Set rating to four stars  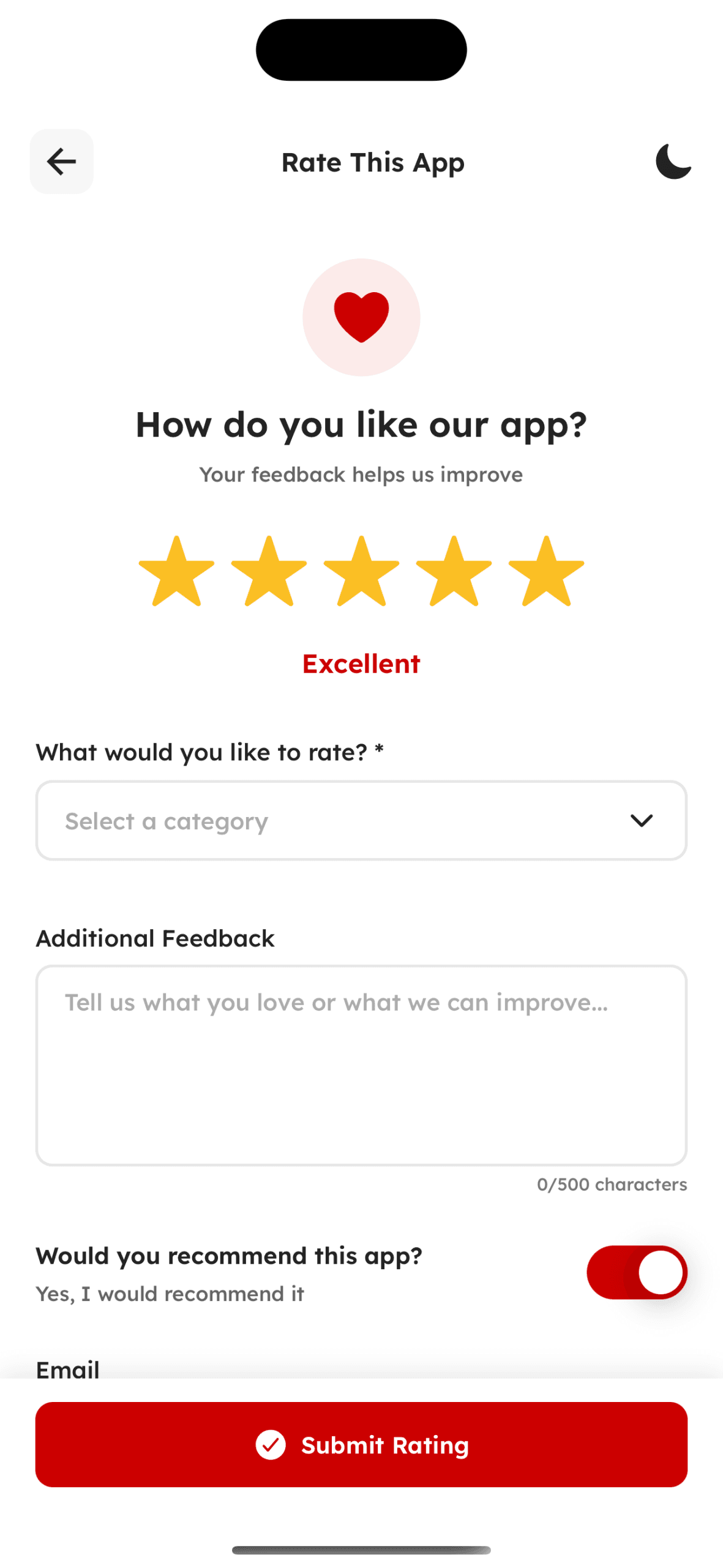(454, 573)
